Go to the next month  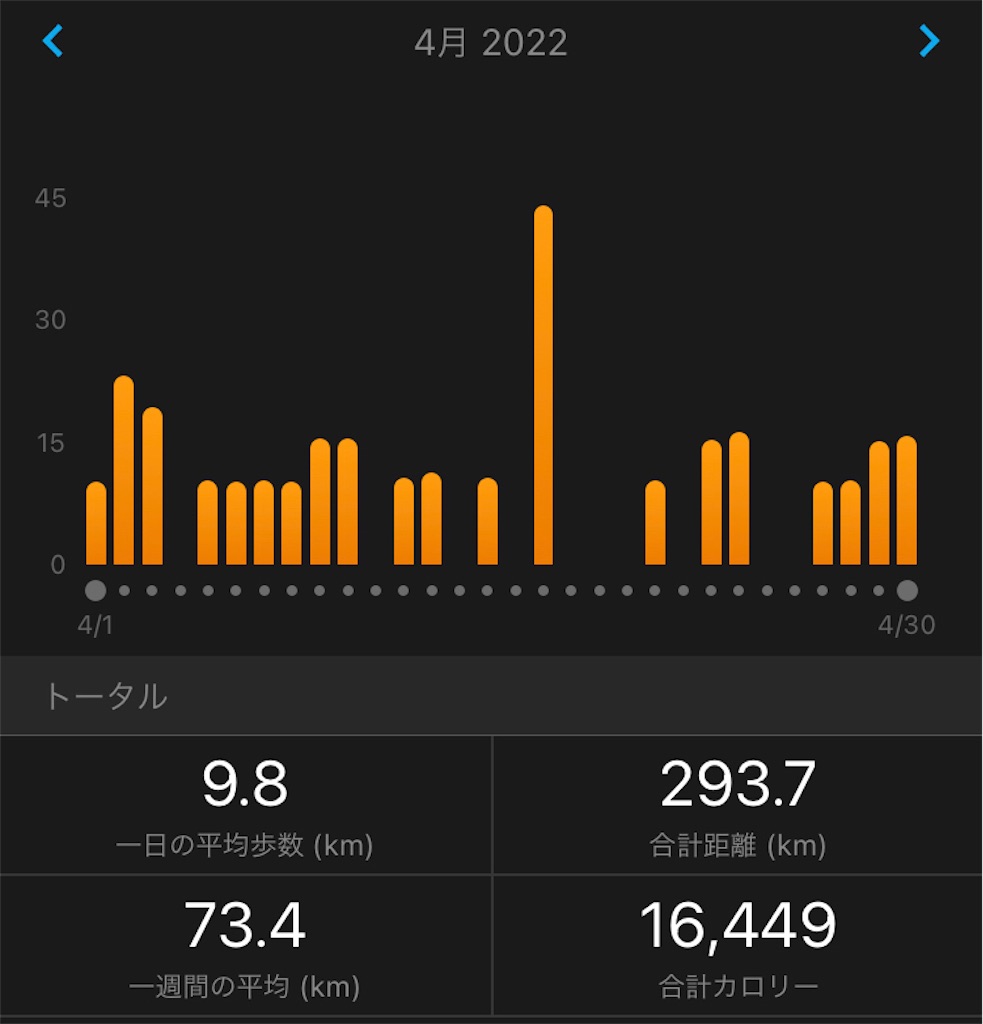click(x=929, y=42)
